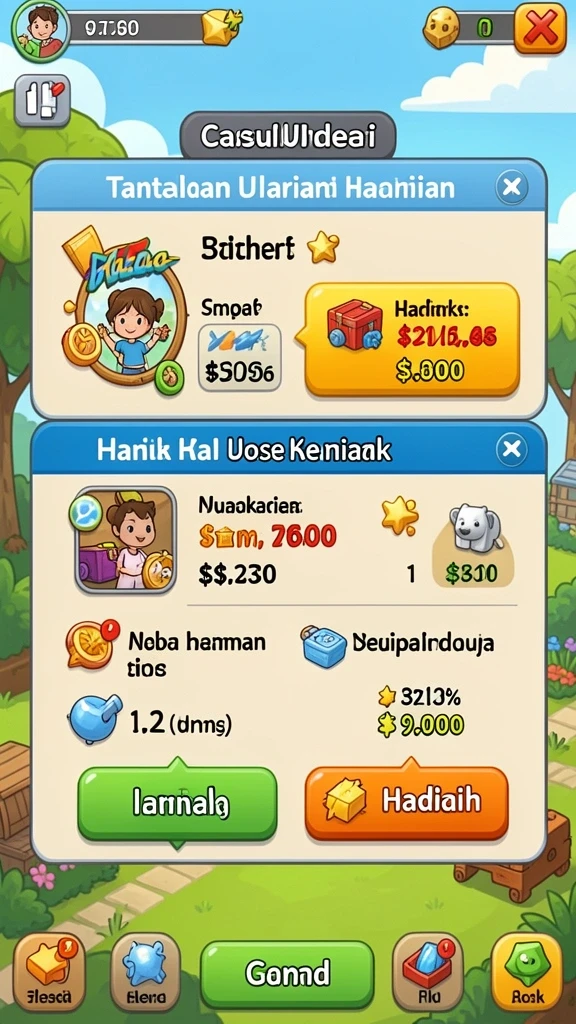Close the game with the red X button
Viewport: 576px width, 1024px height.
539,28
